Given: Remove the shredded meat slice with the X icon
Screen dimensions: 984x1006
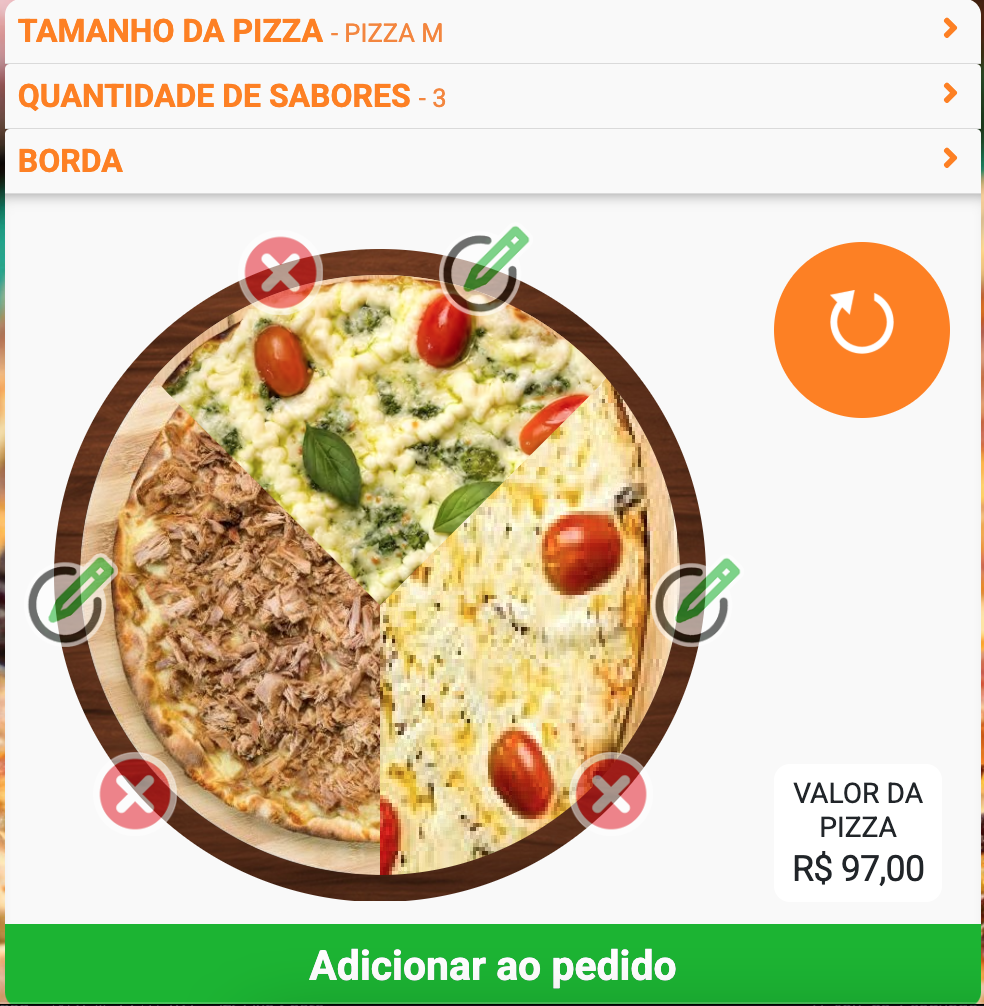Looking at the screenshot, I should tap(136, 795).
